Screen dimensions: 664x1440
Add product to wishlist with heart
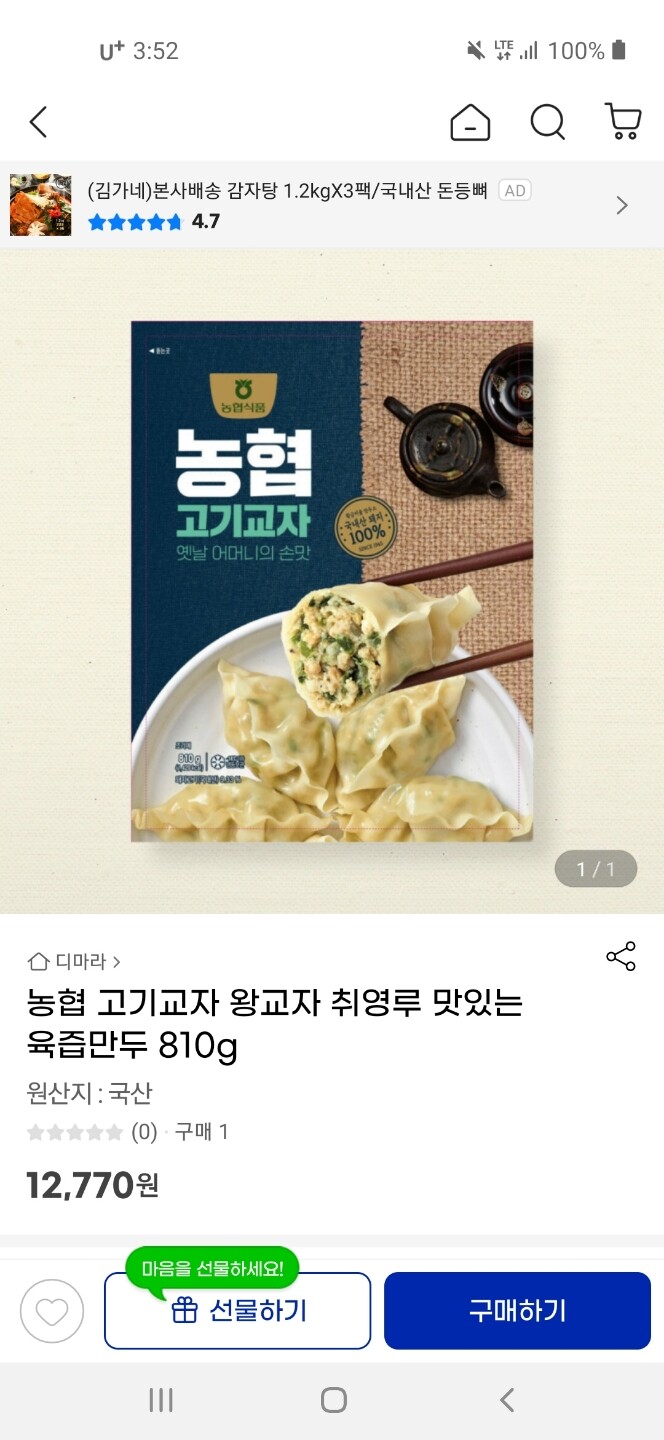click(x=52, y=1311)
